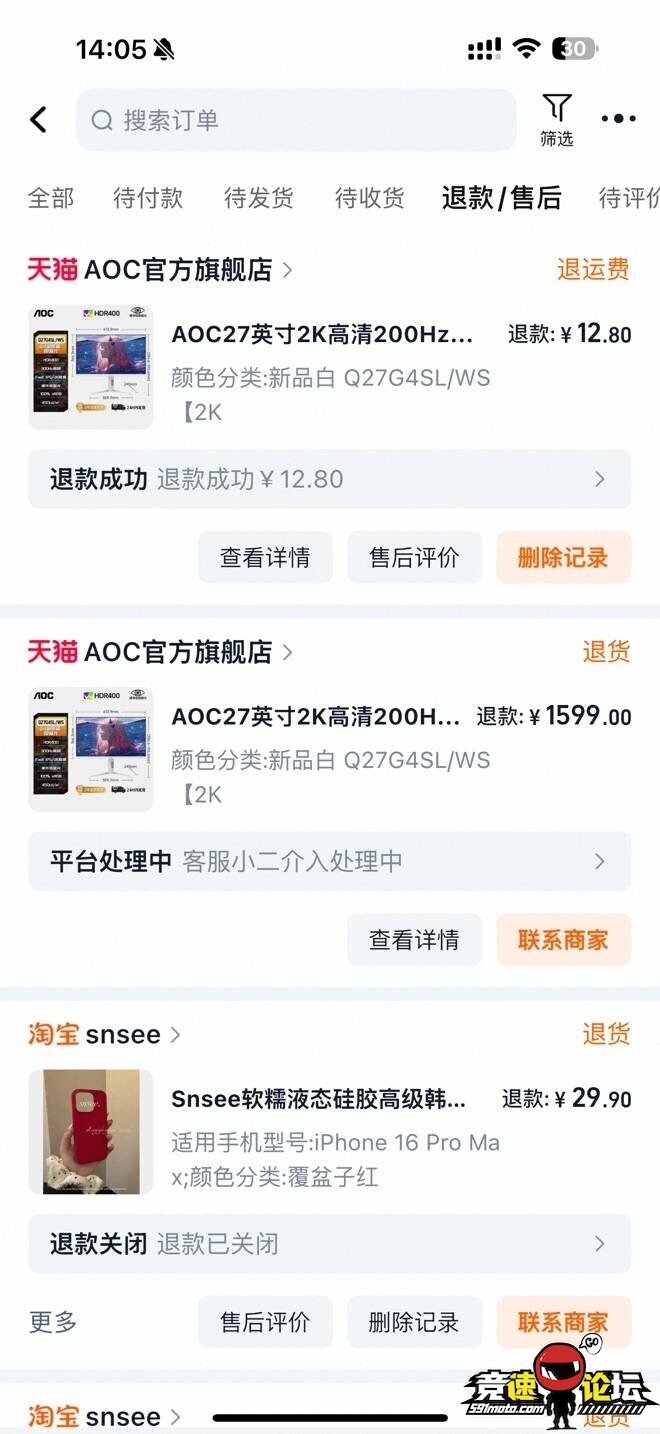Switch to the 待付款 tab
The width and height of the screenshot is (660, 1434).
[x=148, y=198]
